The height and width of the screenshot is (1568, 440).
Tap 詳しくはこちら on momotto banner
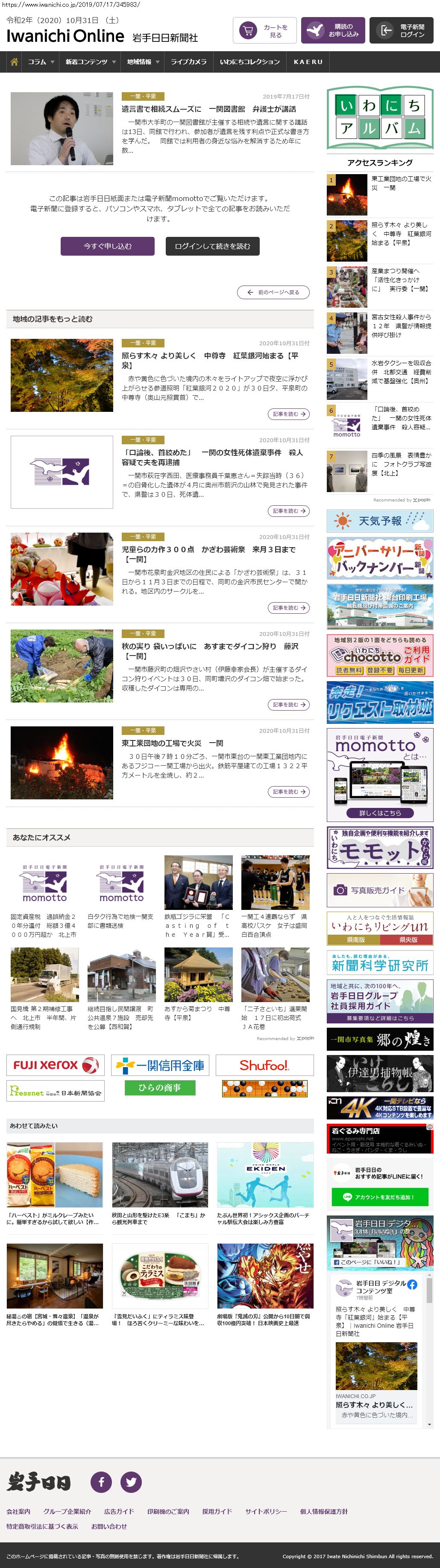tap(380, 813)
